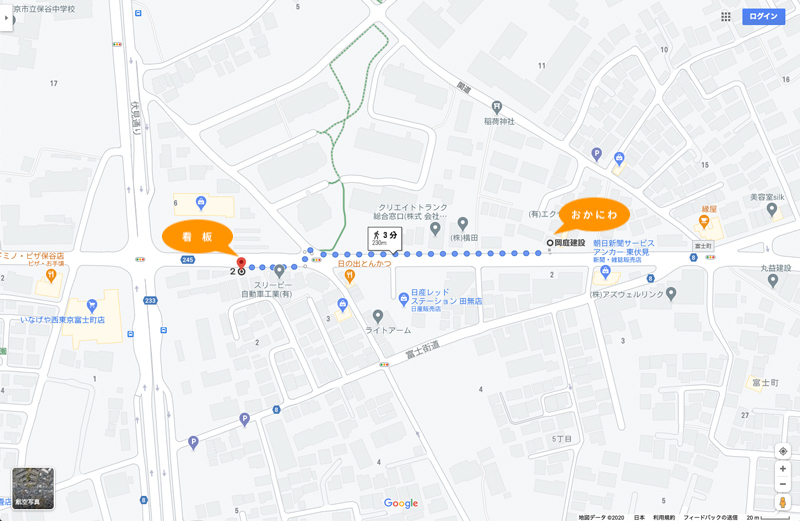Select the 稲荷神社 shrine marker

(x=497, y=107)
